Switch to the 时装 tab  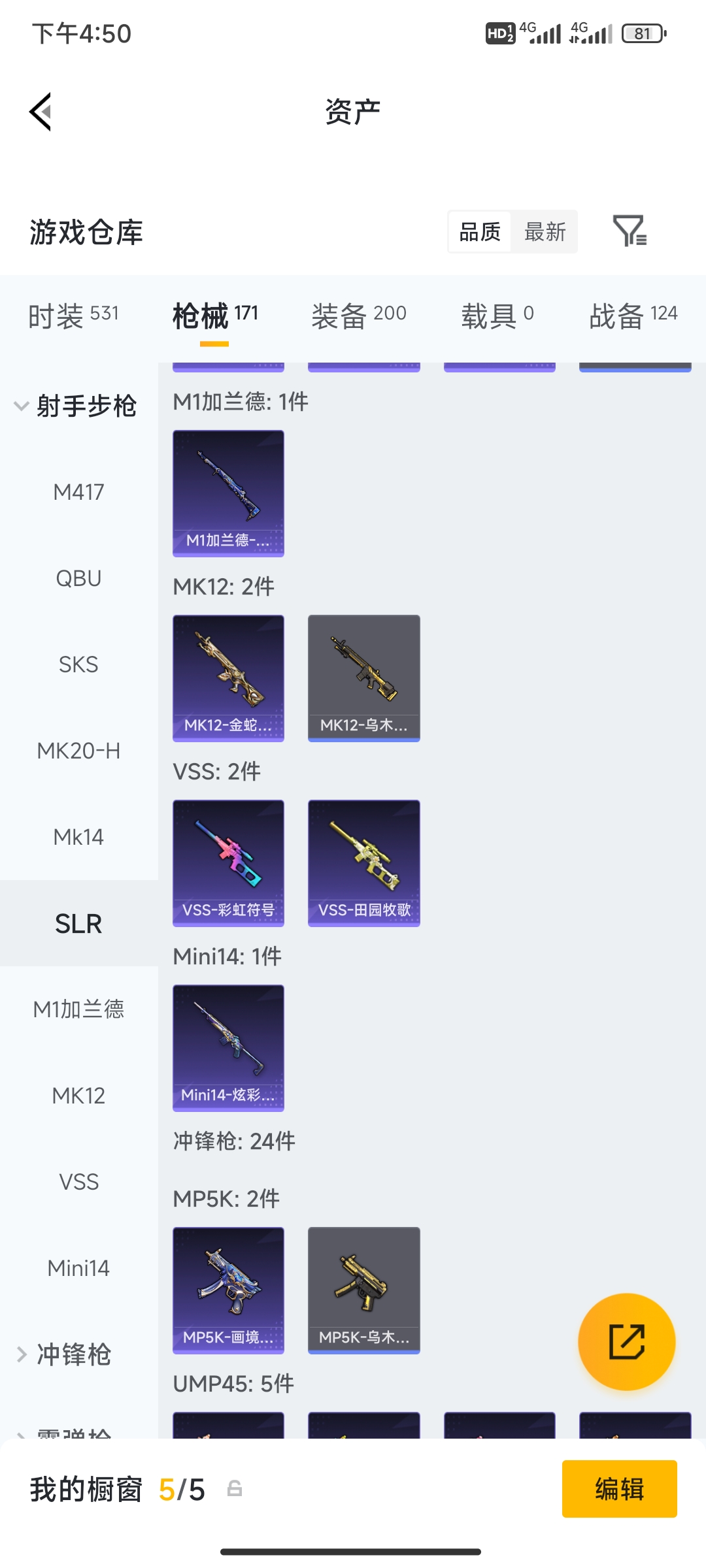[73, 316]
